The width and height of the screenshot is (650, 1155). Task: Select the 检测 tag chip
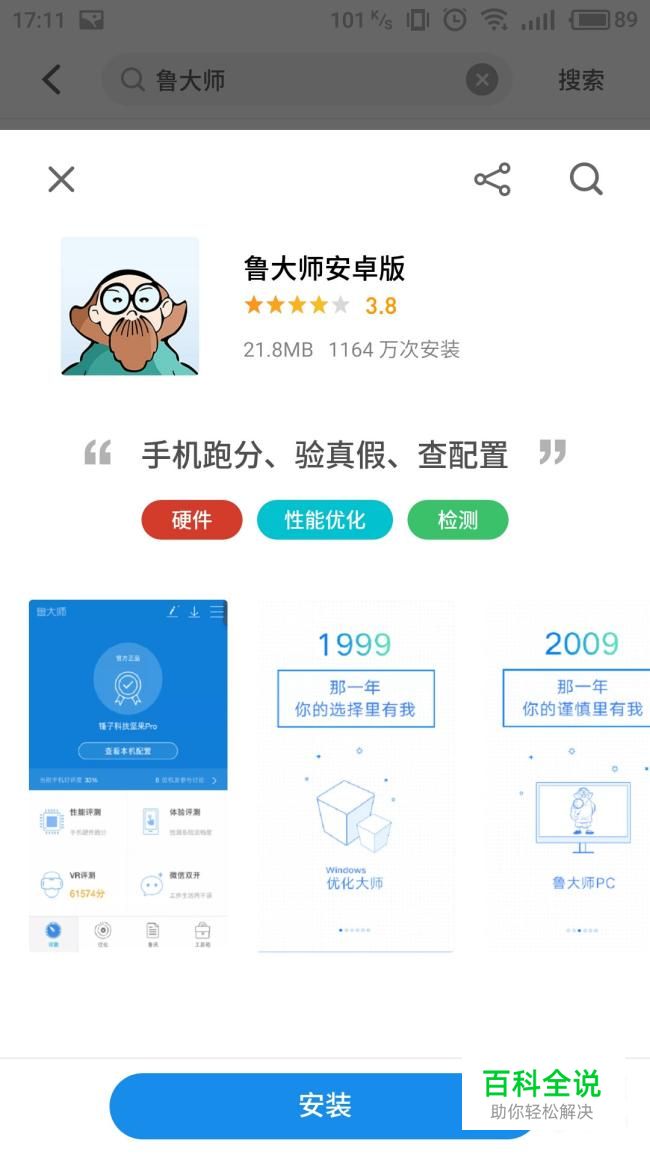458,520
